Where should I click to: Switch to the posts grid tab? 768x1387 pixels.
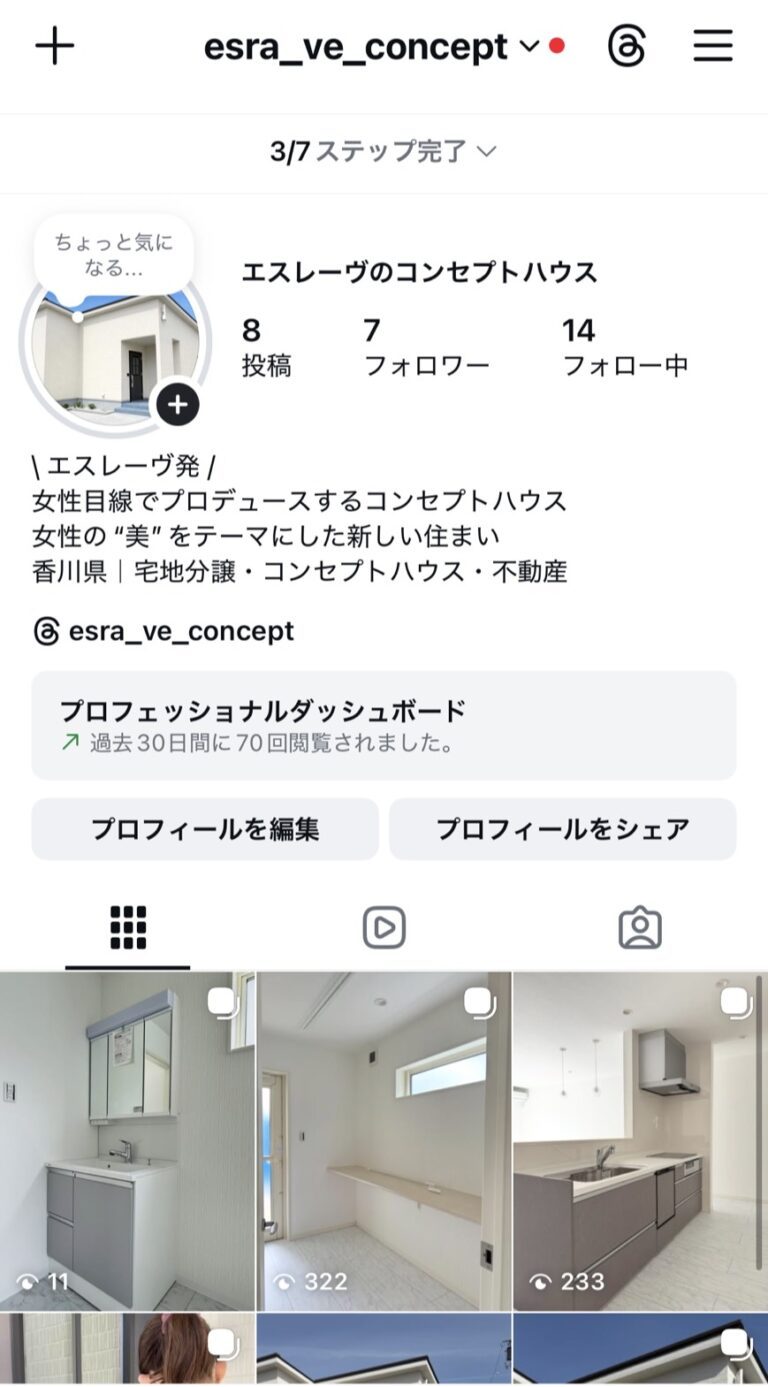pos(128,928)
